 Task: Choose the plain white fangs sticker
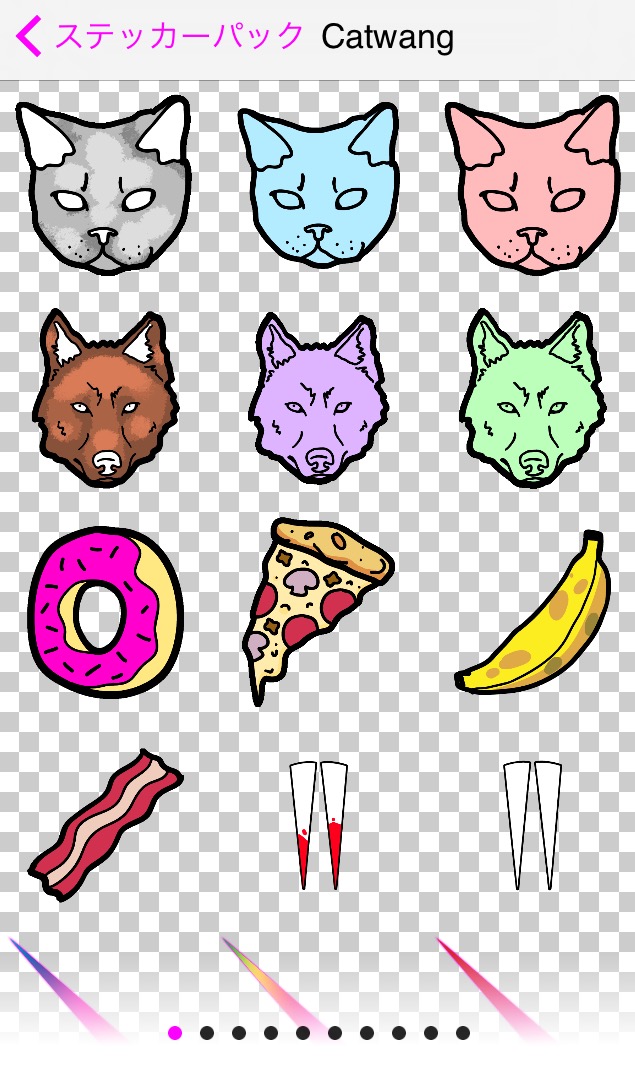pos(533,825)
